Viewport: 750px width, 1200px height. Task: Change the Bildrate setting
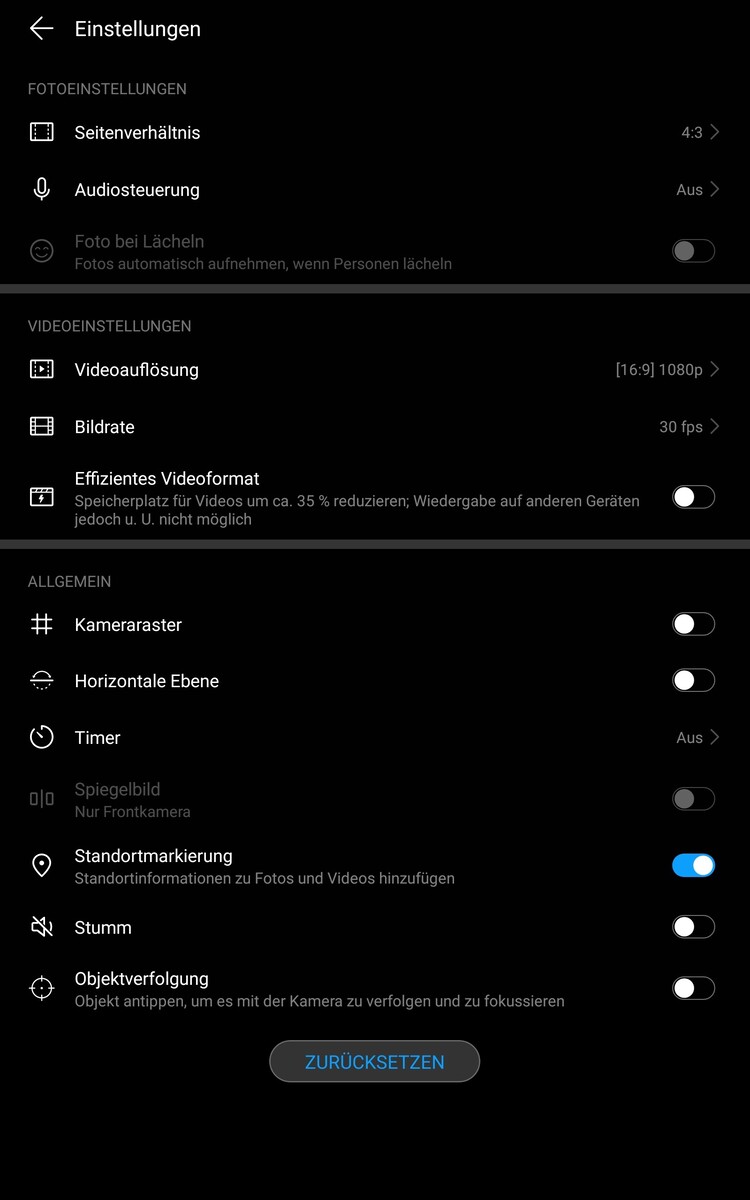pyautogui.click(x=375, y=426)
